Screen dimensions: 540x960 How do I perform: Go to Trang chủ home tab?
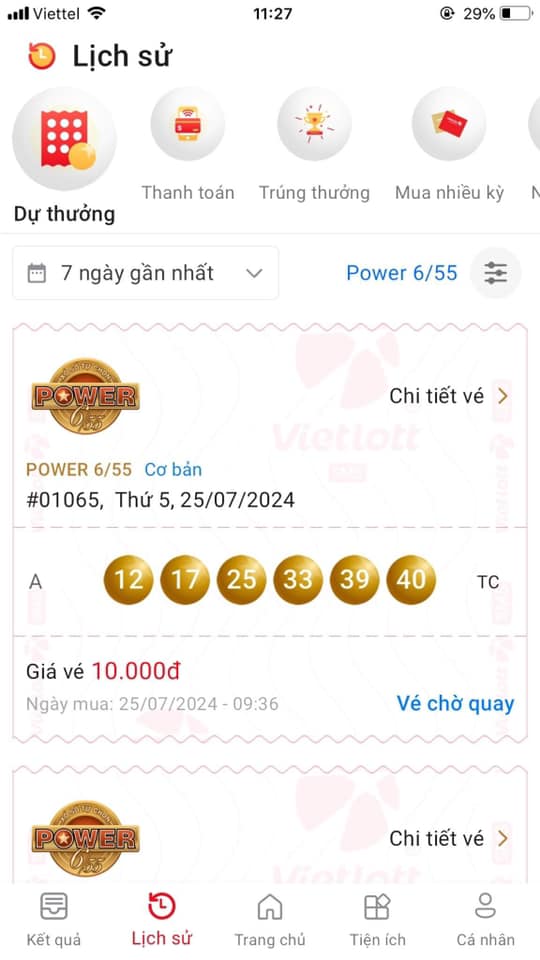(270, 920)
